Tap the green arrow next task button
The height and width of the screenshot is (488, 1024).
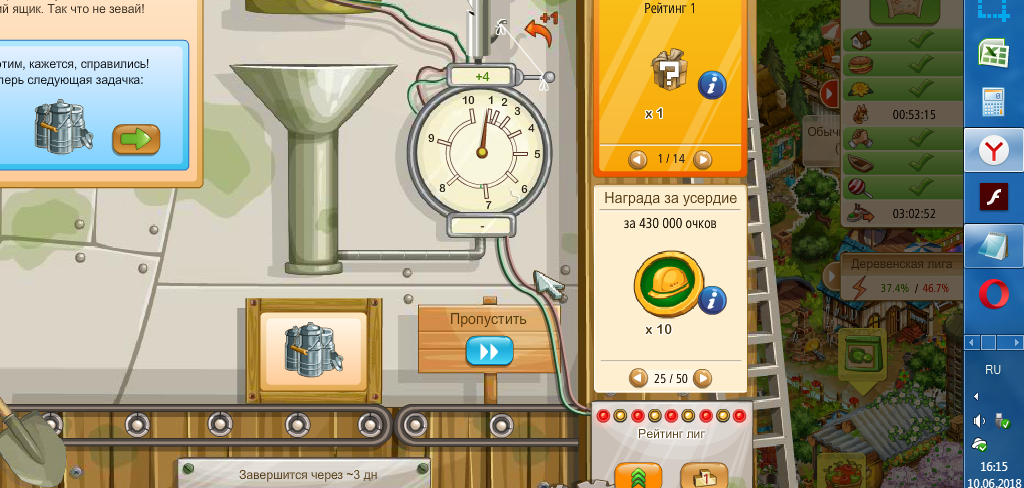tap(136, 139)
